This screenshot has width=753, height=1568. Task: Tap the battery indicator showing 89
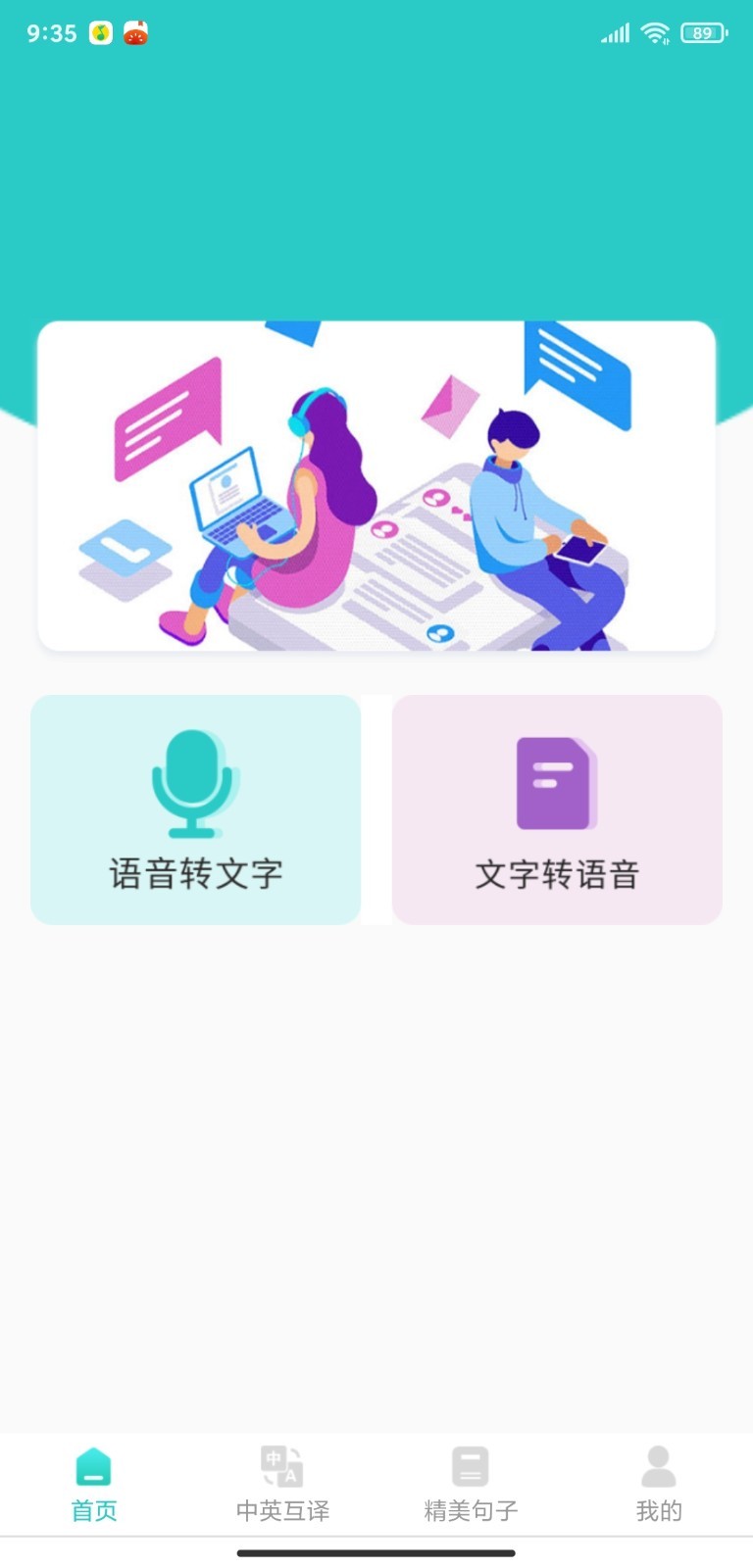[704, 31]
